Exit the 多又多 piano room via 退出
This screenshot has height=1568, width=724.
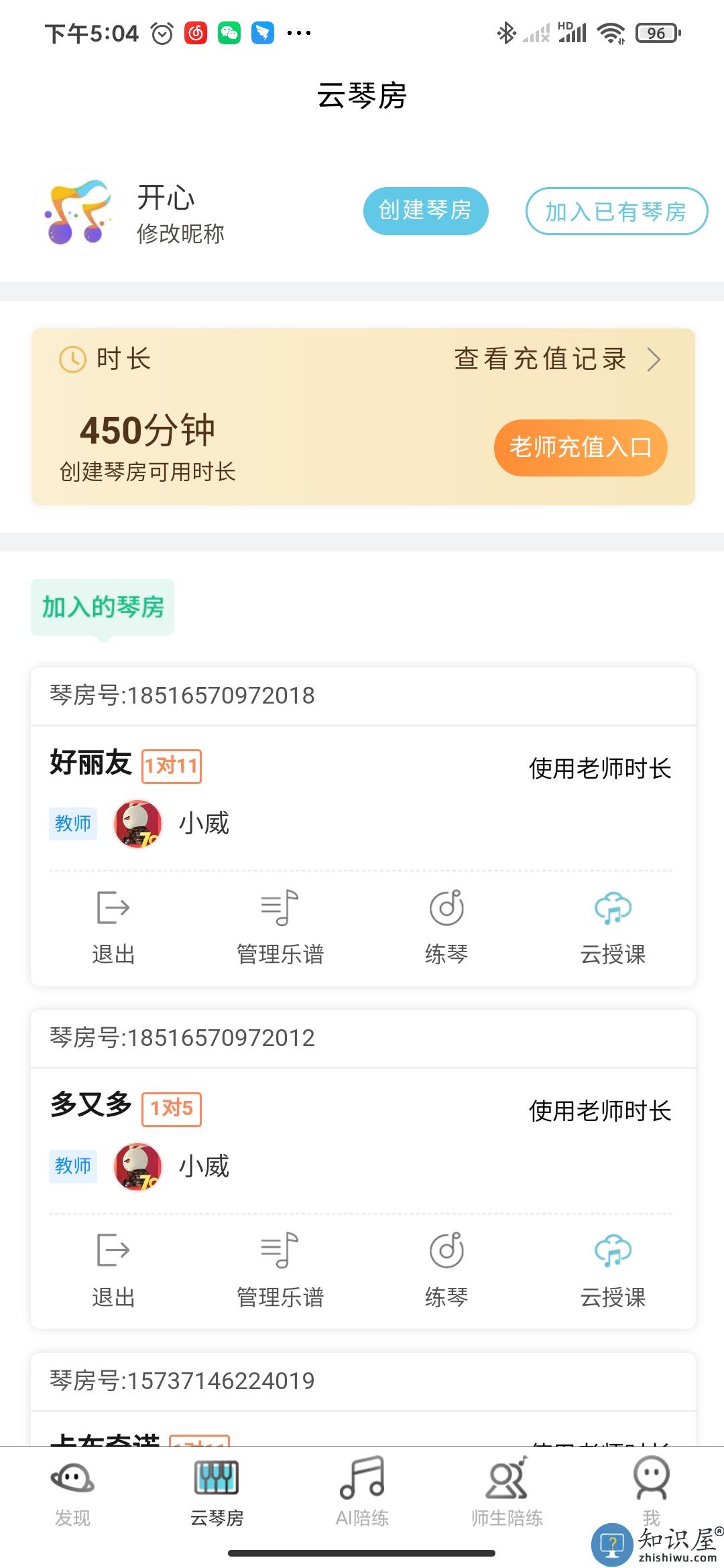point(113,1268)
